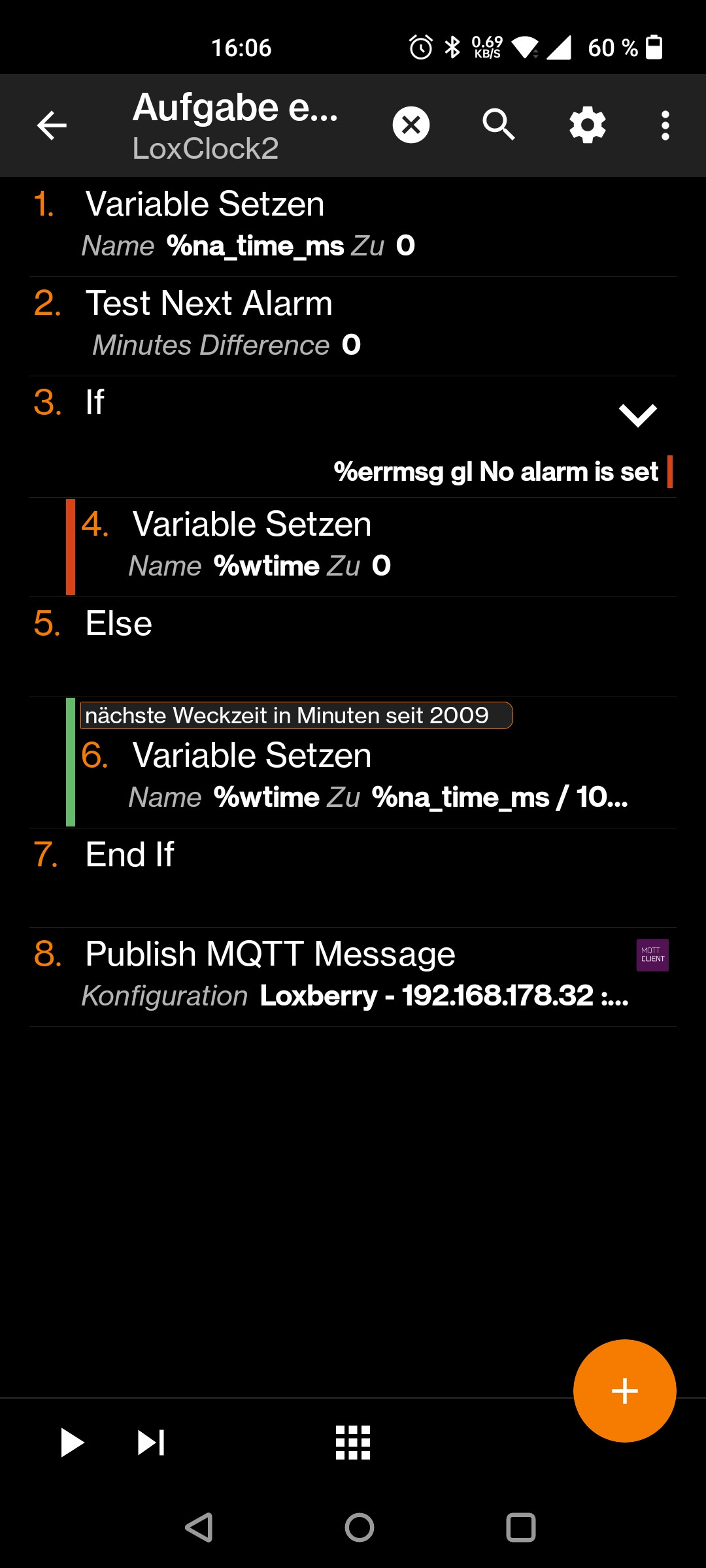This screenshot has height=1568, width=706.
Task: Open action 1 Variable Setzen %na_time_ms
Action: 353,225
